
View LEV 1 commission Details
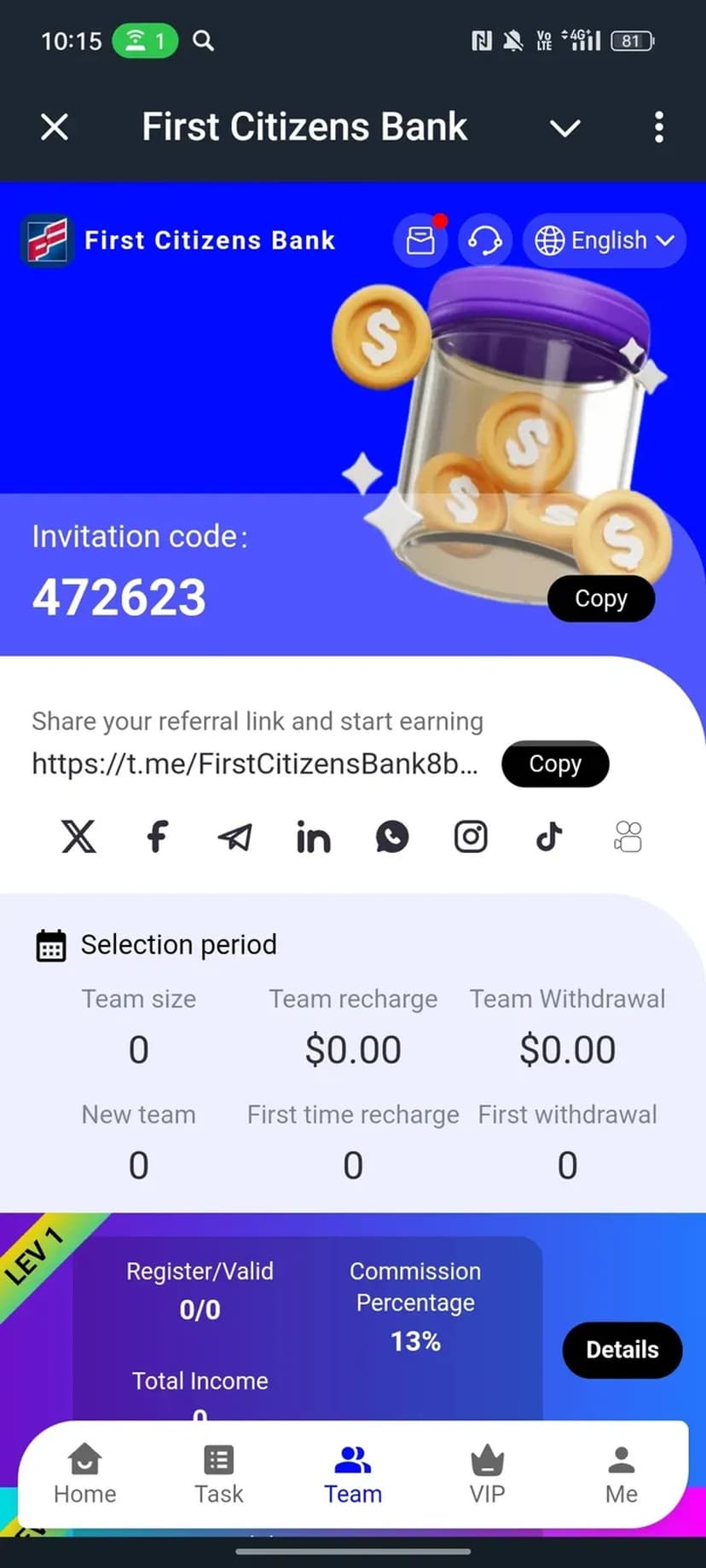tap(622, 1350)
